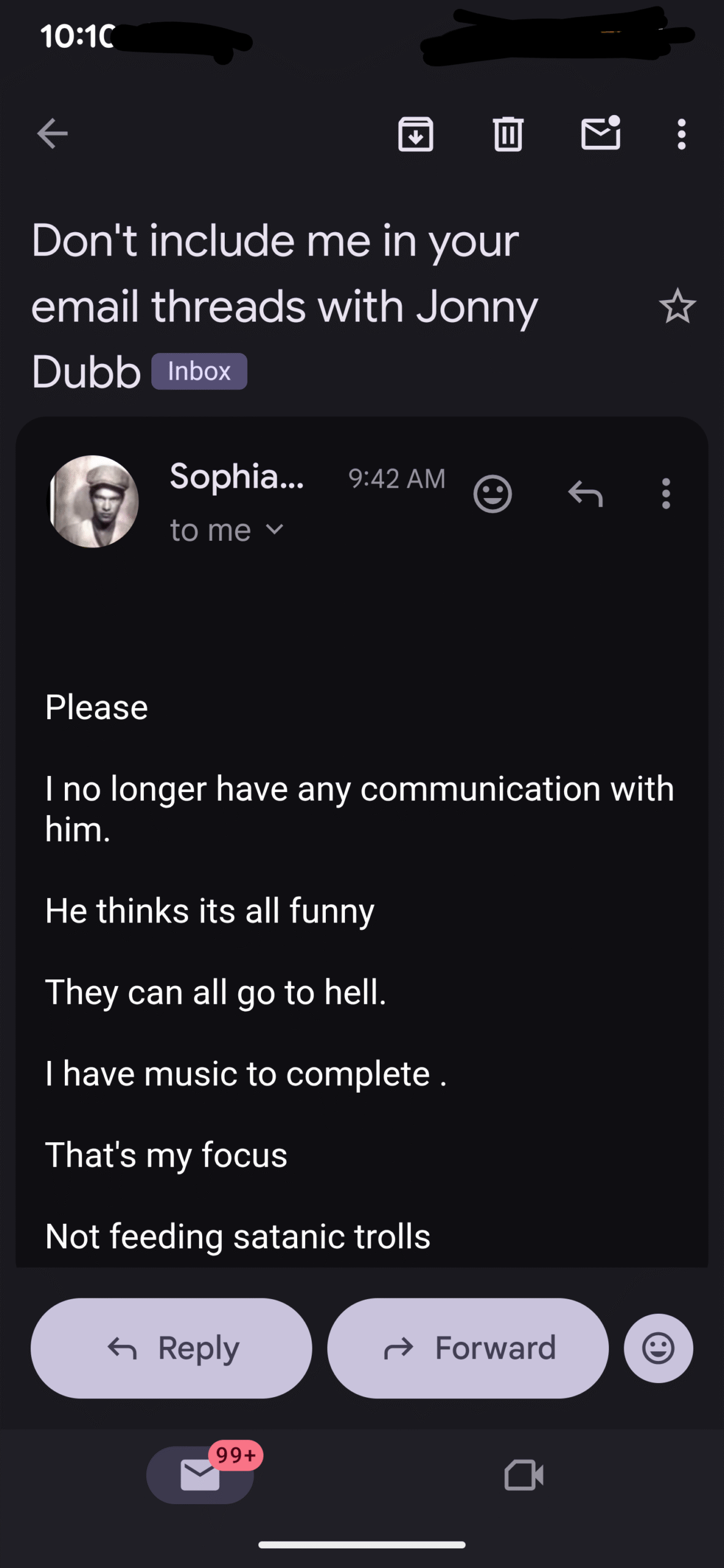Mark this email as unread
Screen dimensions: 724x1568
coord(600,134)
